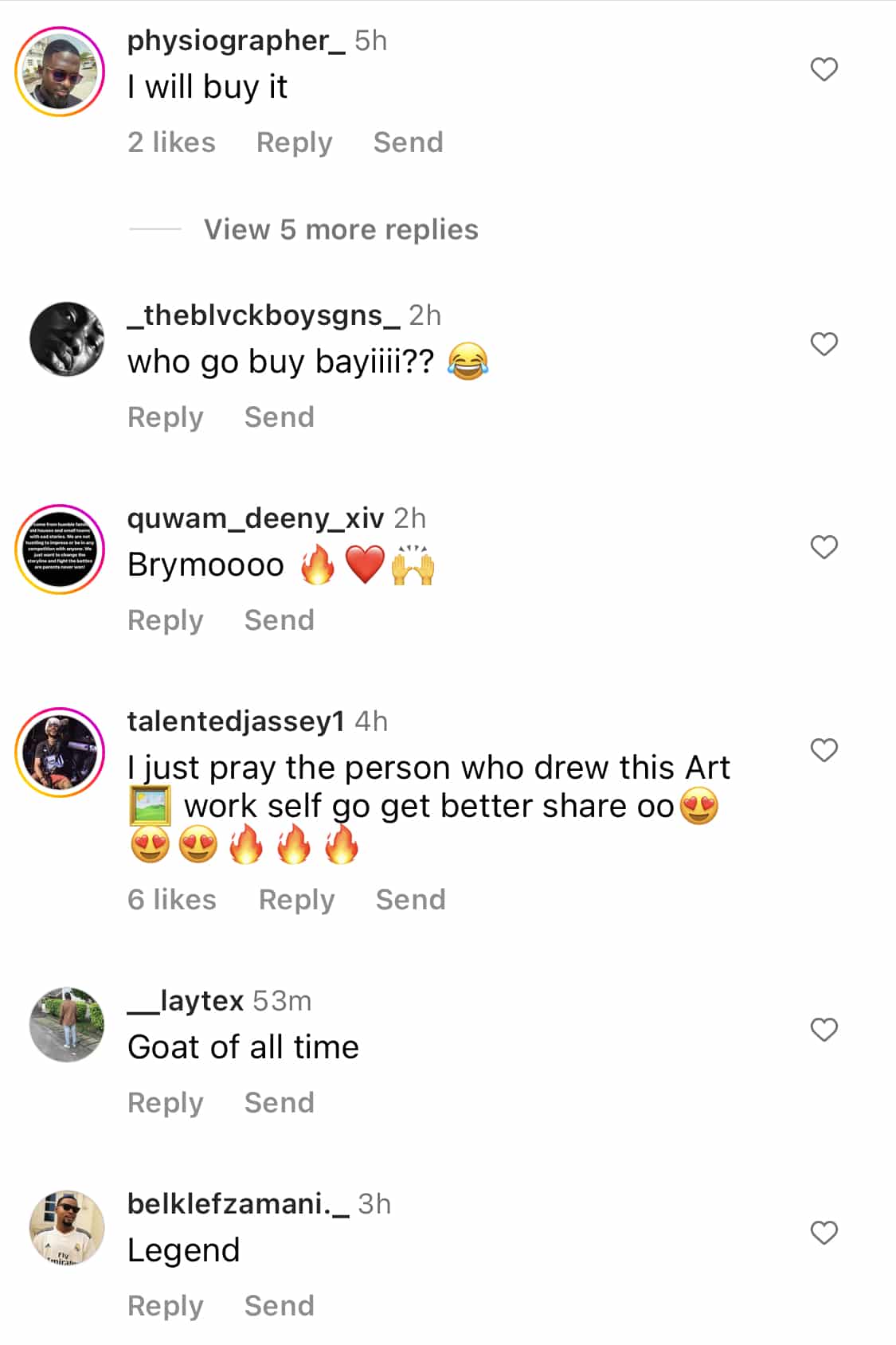Image resolution: width=896 pixels, height=1345 pixels.
Task: Open belklefzamani._'s profile avatar
Action: click(x=67, y=1228)
